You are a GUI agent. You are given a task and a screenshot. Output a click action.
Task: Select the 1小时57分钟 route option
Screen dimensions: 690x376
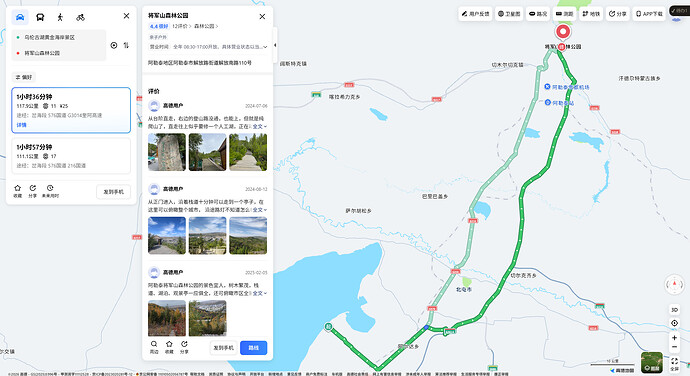point(71,156)
